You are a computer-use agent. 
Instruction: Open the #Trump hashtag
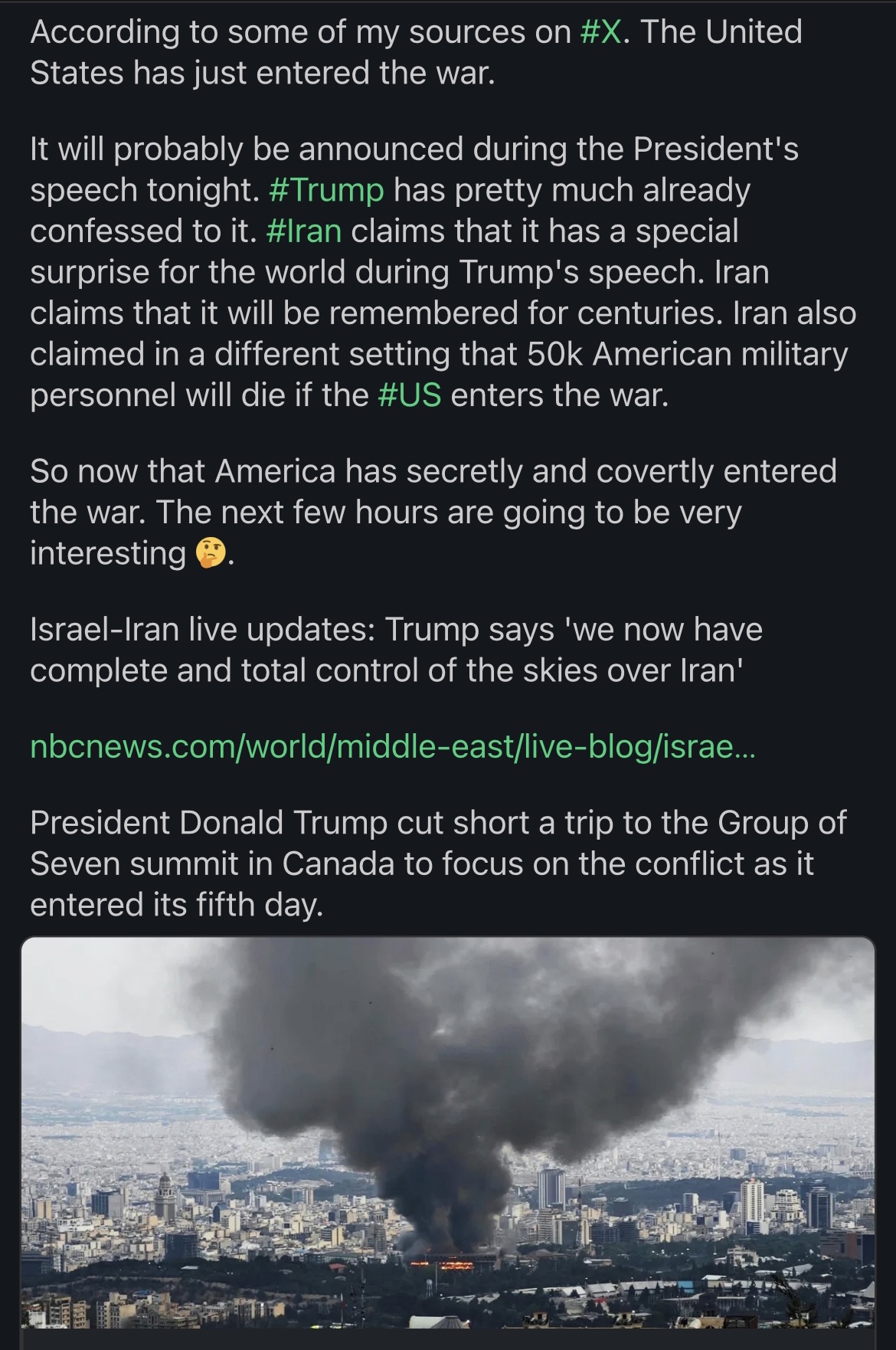pos(326,190)
